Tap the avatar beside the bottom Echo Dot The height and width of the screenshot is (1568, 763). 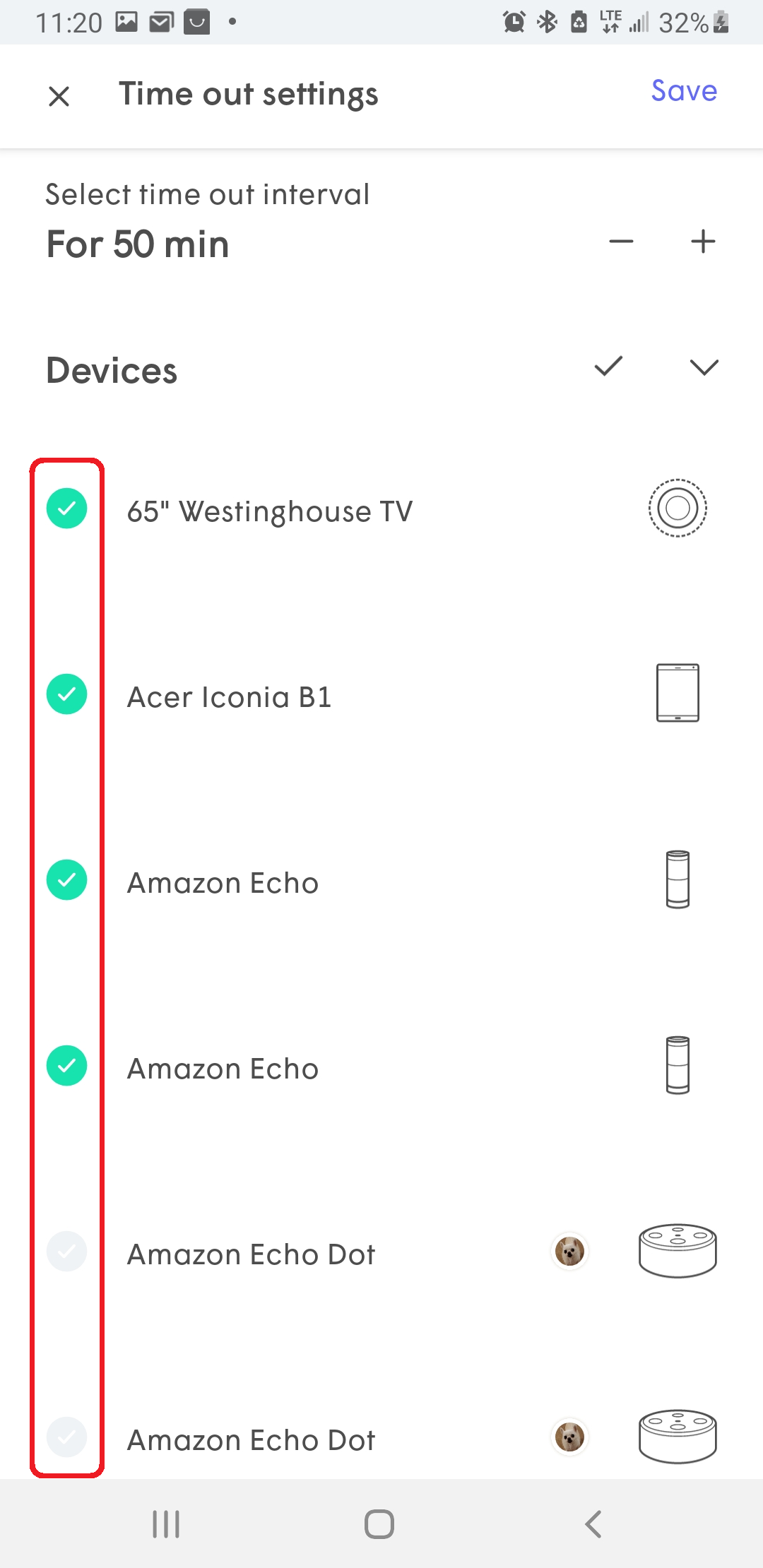569,1437
